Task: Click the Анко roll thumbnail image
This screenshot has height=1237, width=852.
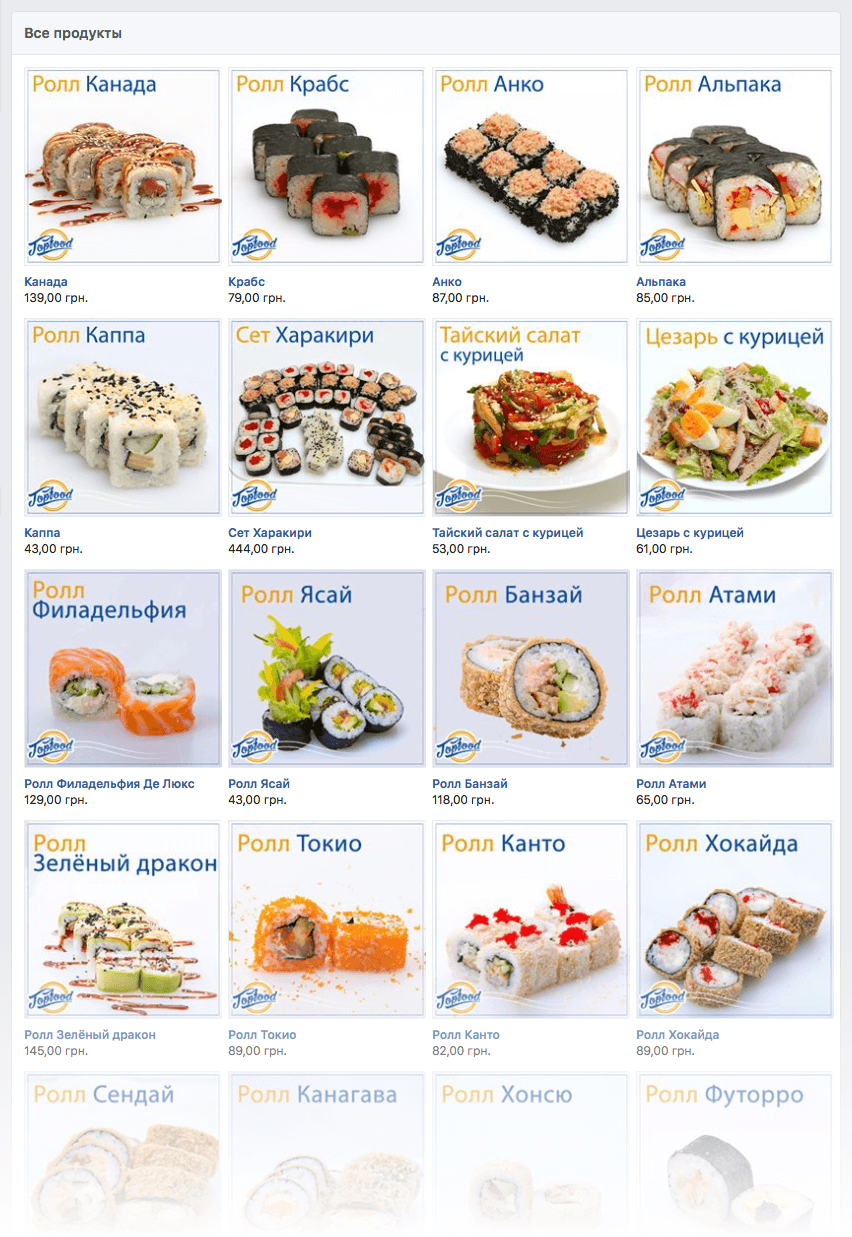Action: click(530, 166)
